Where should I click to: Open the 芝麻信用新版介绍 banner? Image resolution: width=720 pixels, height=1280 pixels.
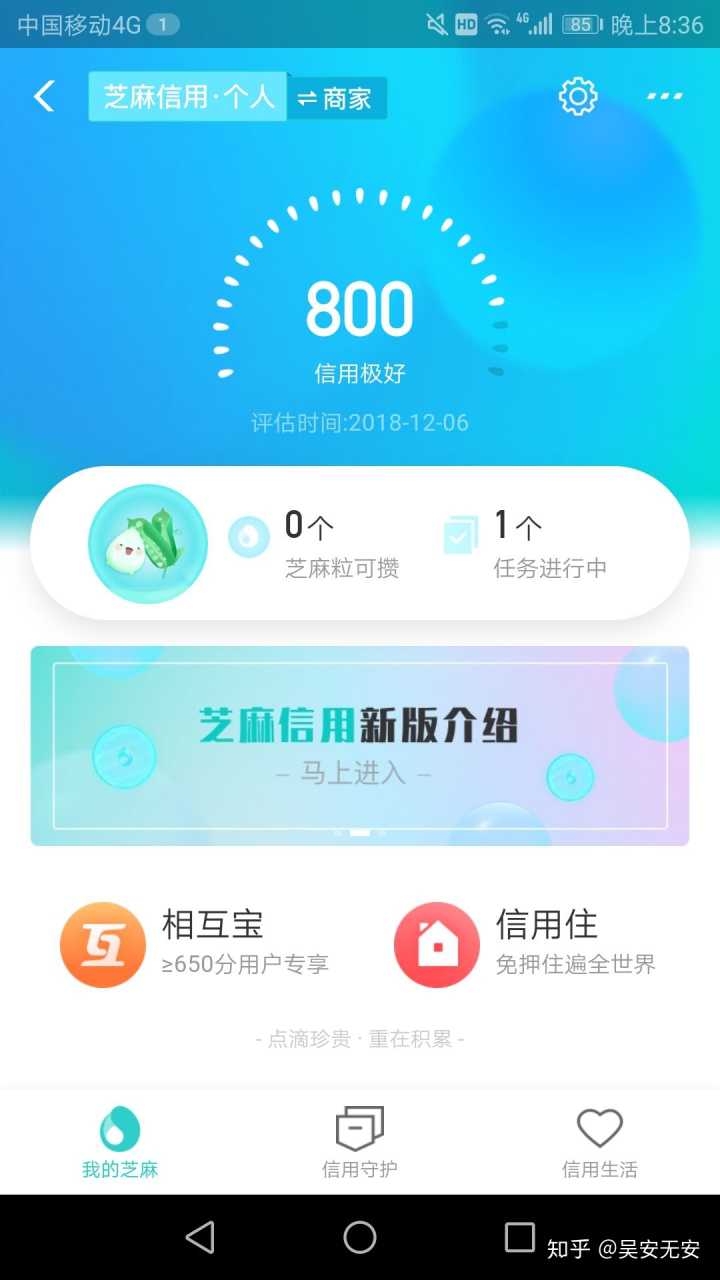360,745
